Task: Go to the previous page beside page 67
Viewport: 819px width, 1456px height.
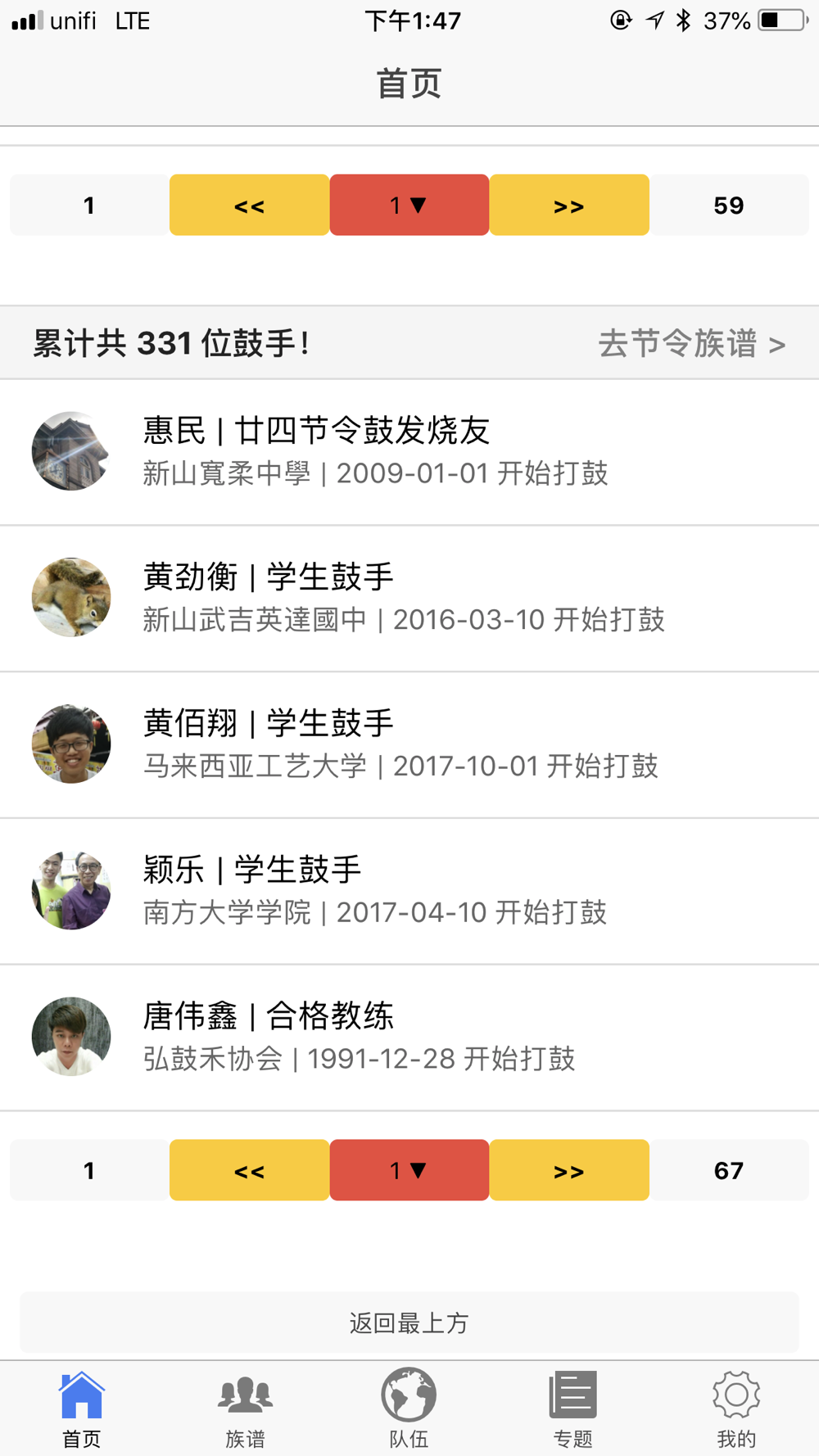Action: click(x=249, y=1170)
